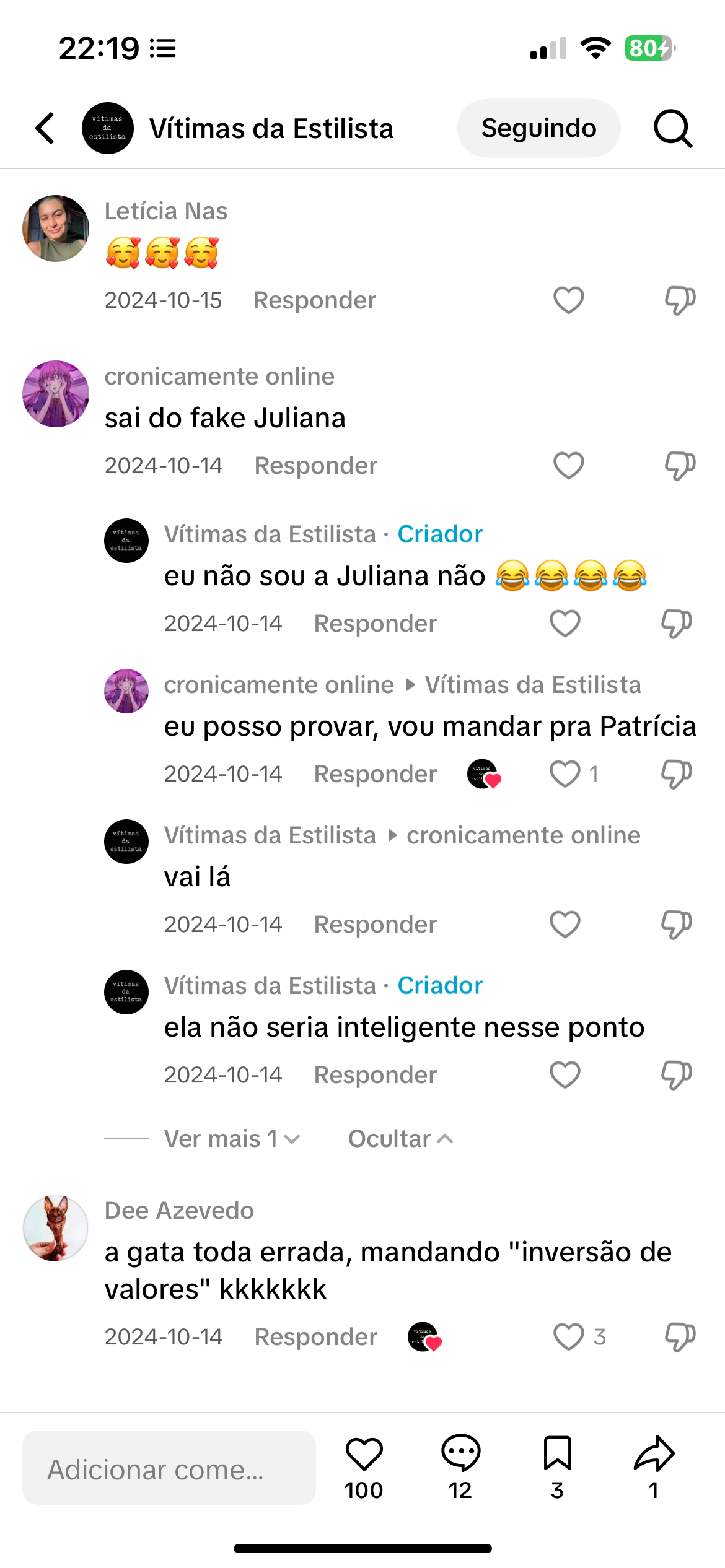Tap the Seguindo button
The width and height of the screenshot is (725, 1568).
pyautogui.click(x=538, y=128)
